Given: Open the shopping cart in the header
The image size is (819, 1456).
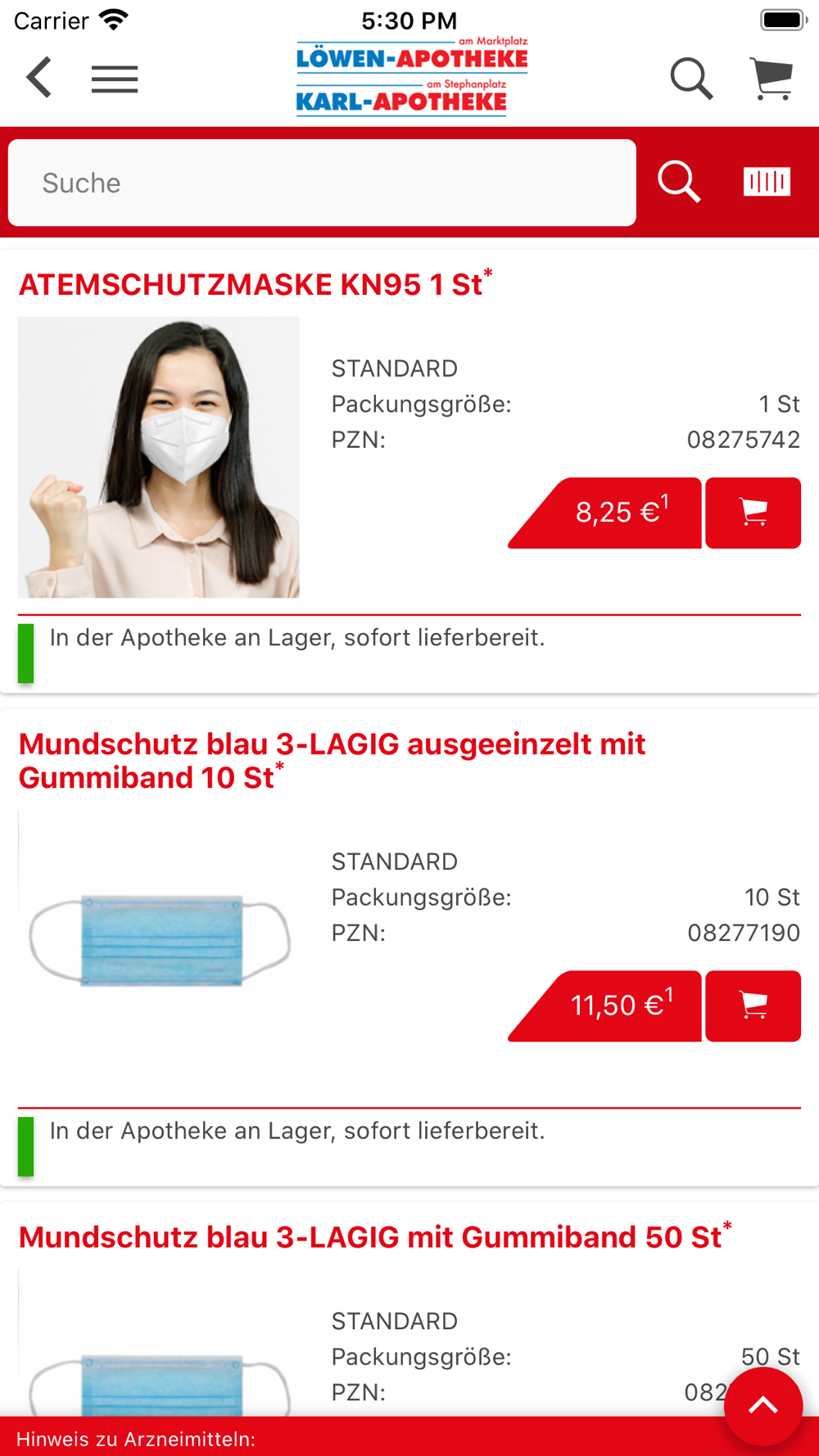Looking at the screenshot, I should tap(771, 79).
